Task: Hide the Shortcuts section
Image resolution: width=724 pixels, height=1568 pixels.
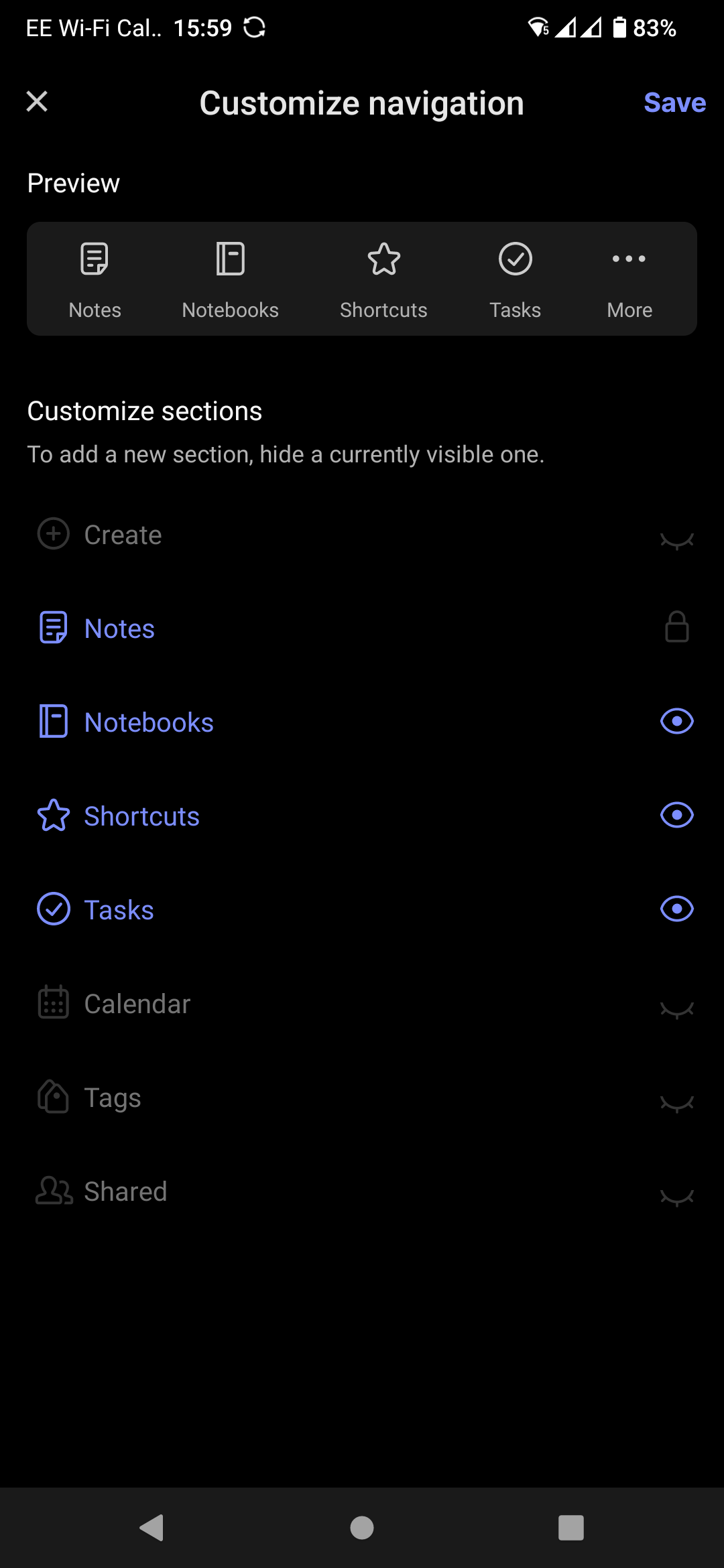Action: point(676,815)
